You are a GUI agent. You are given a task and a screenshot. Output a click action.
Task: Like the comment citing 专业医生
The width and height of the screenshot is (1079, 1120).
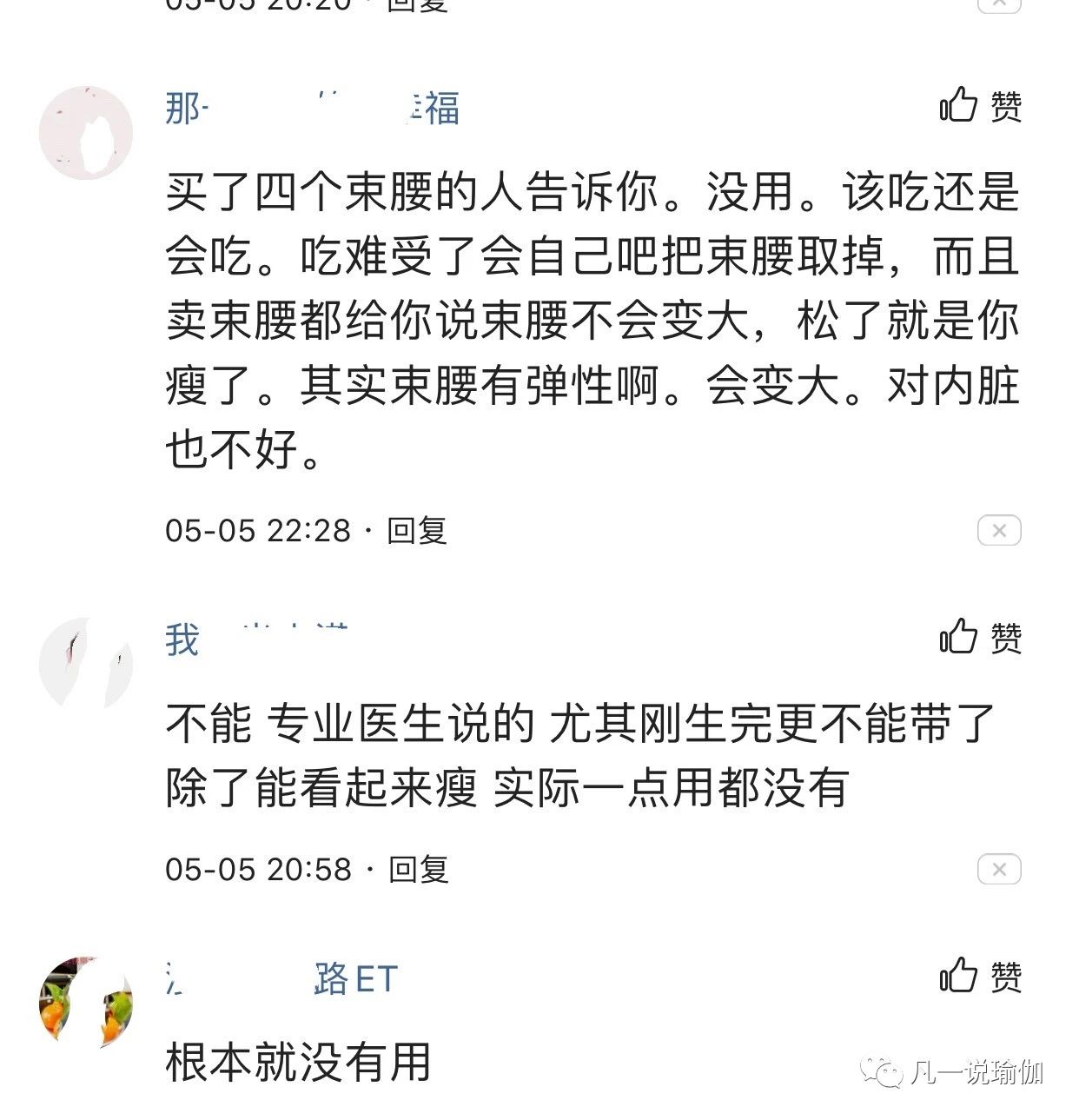tap(979, 637)
